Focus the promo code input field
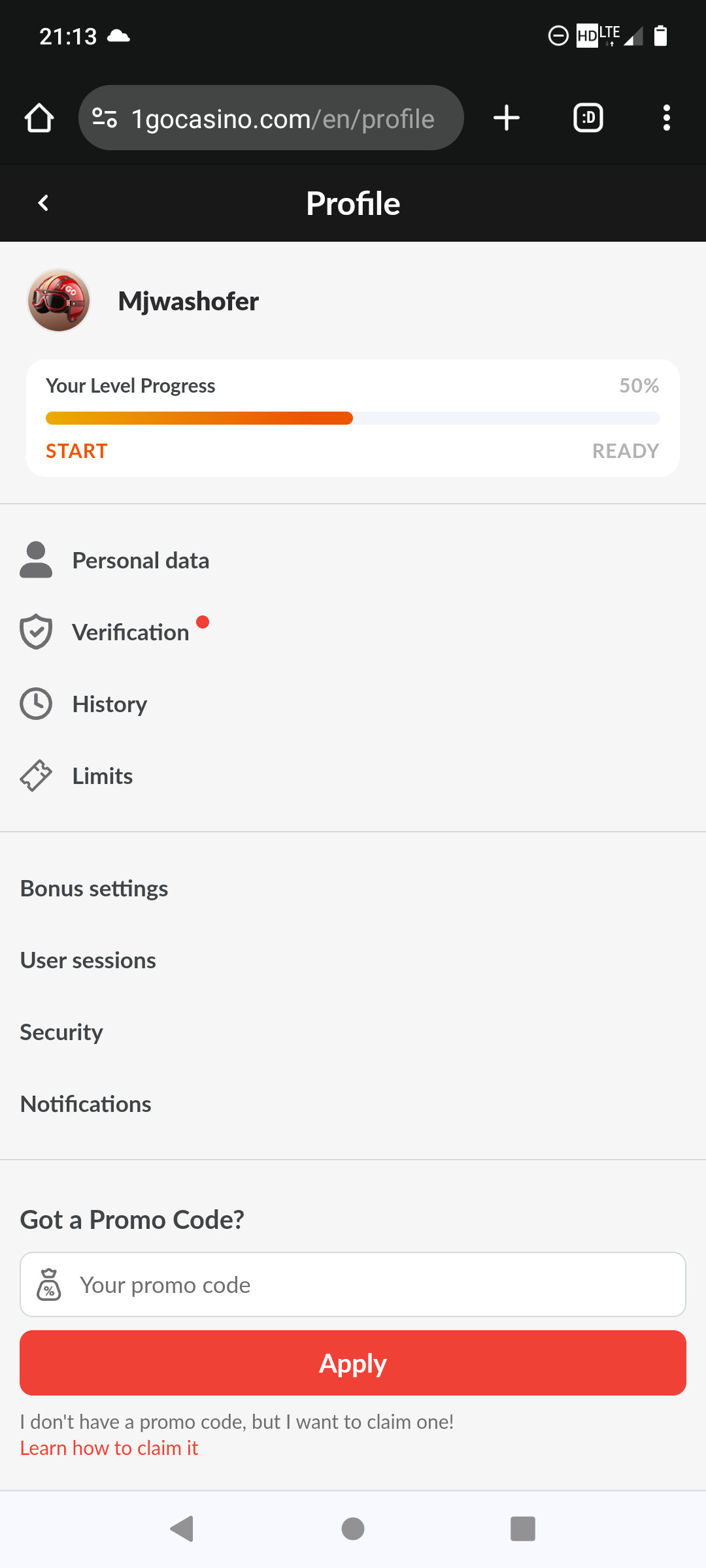This screenshot has height=1568, width=706. point(353,1284)
